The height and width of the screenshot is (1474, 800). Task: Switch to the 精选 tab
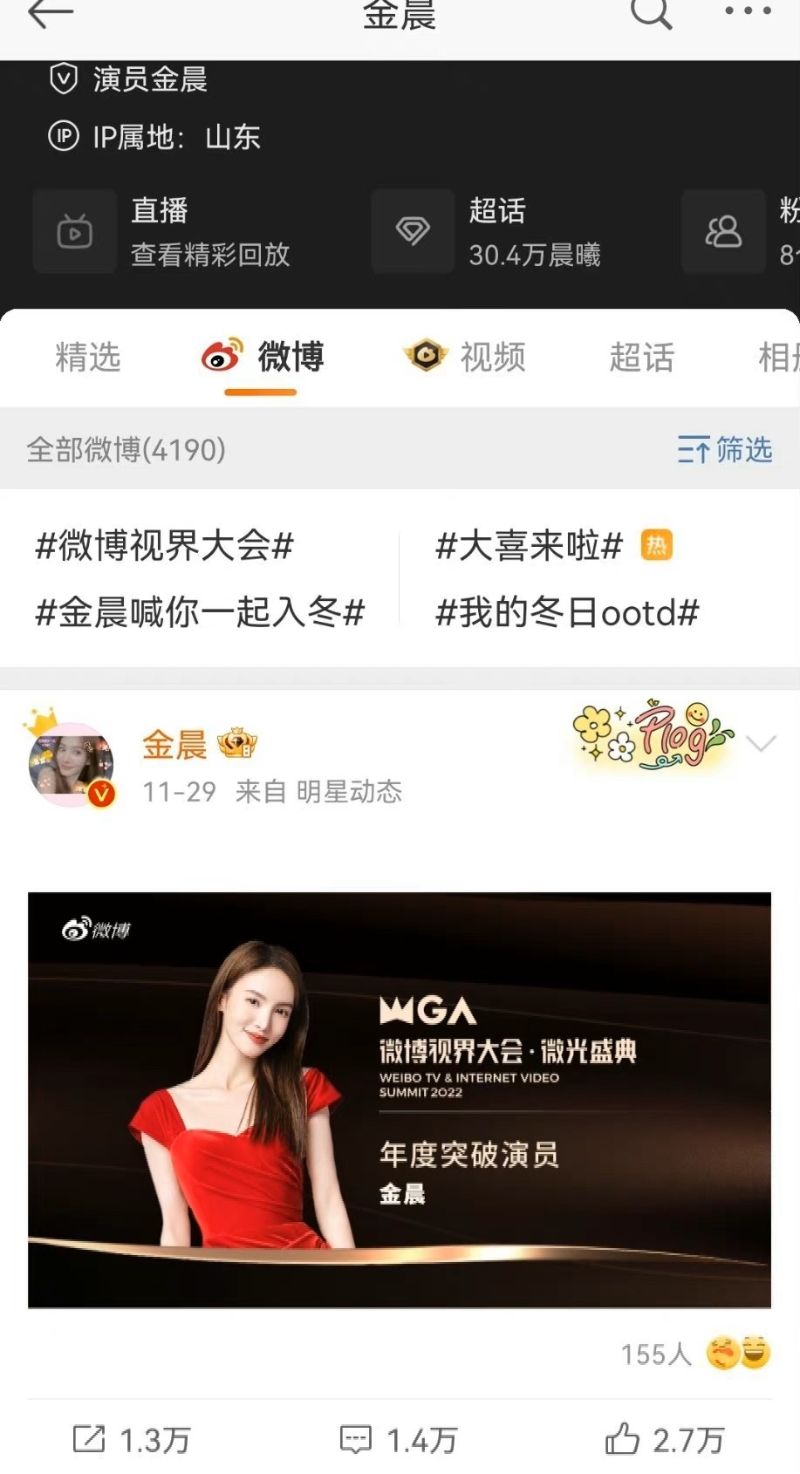88,357
